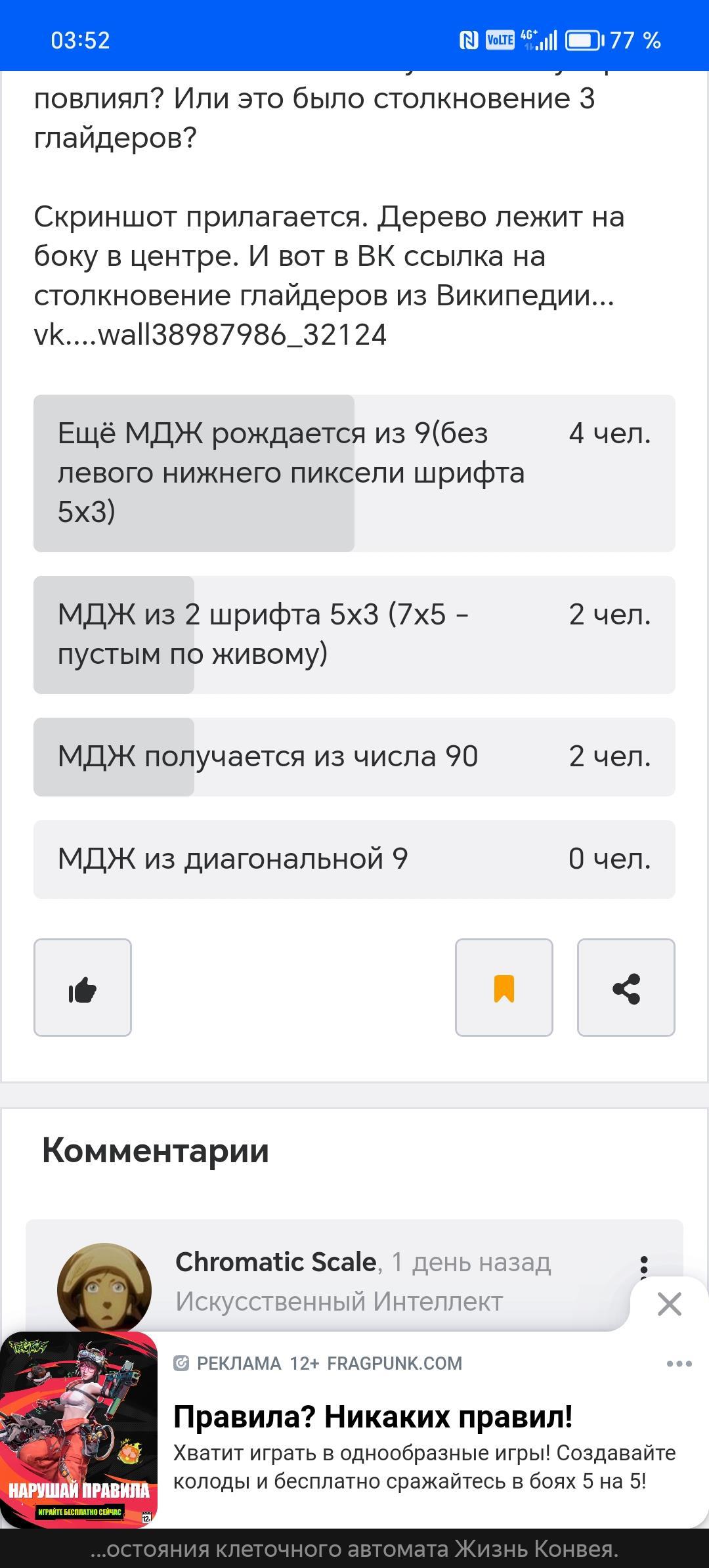Open the FragPunk ad 'Правила? Никаких правил!'
This screenshot has height=1568, width=709.
click(x=373, y=1417)
